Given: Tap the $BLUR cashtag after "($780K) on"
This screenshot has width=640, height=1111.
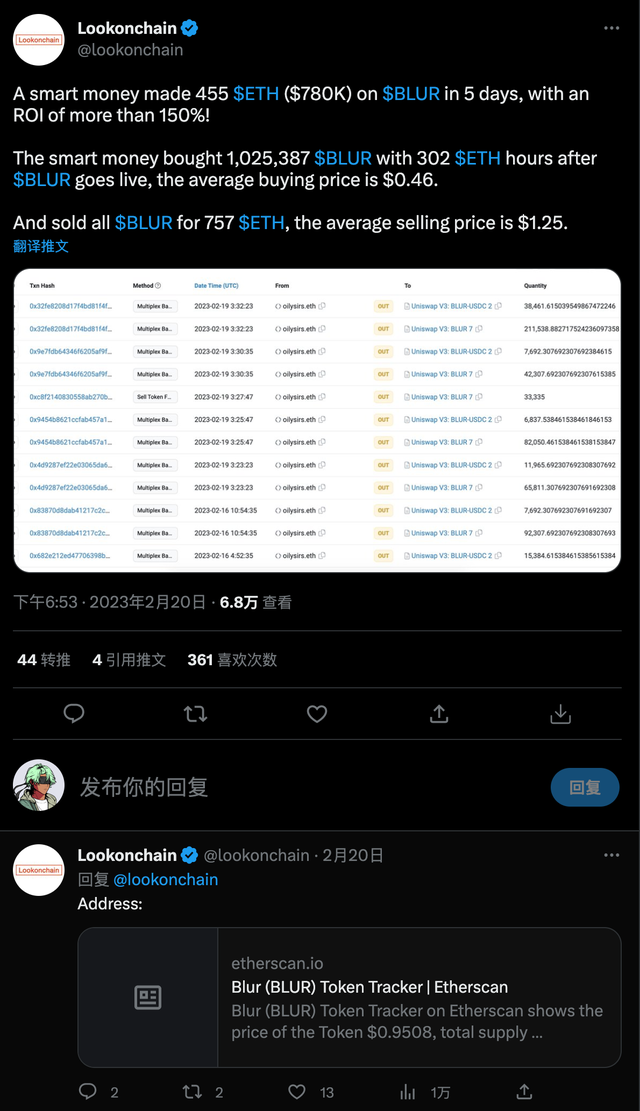Looking at the screenshot, I should pyautogui.click(x=410, y=93).
